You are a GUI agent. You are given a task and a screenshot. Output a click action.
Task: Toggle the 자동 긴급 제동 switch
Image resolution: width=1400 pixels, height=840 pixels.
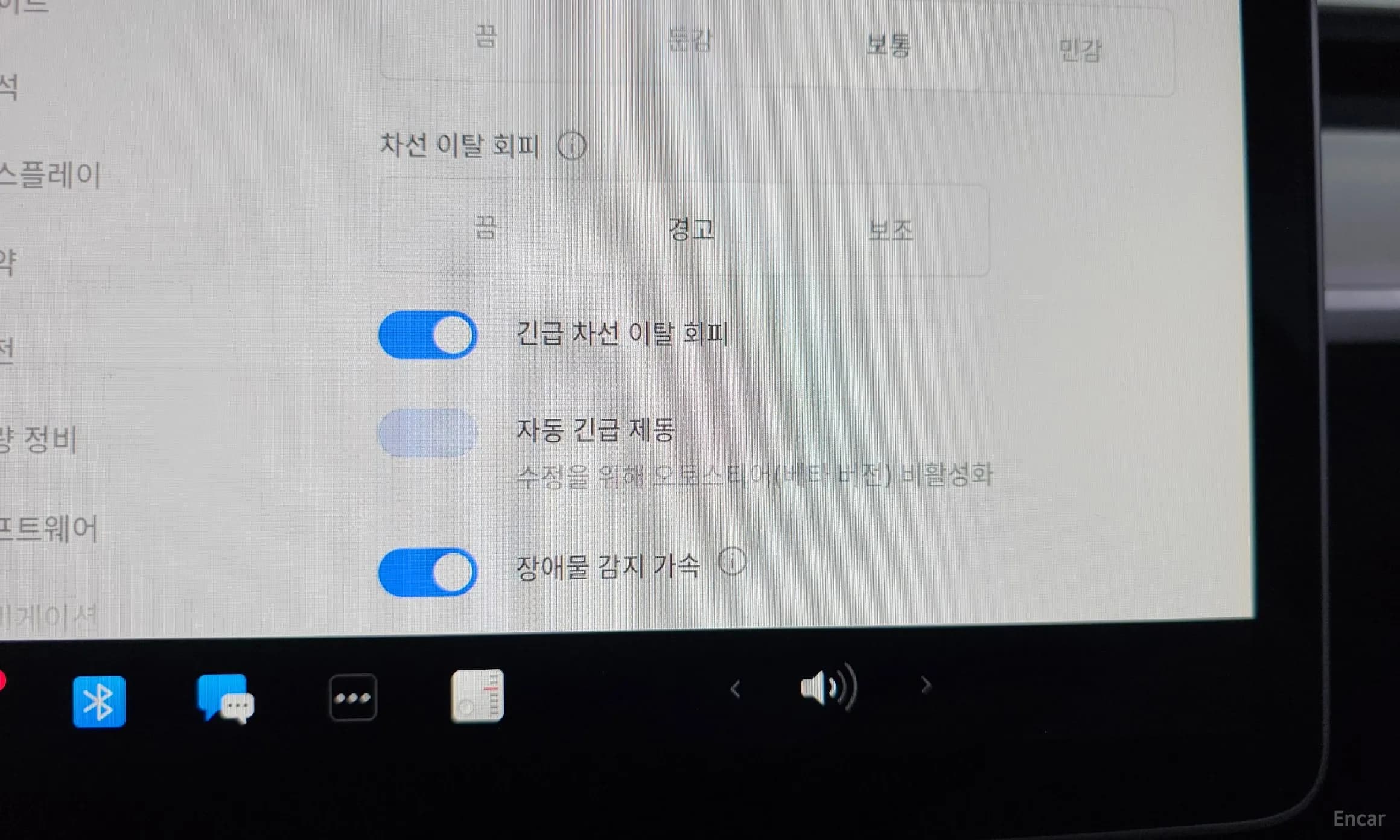(428, 433)
